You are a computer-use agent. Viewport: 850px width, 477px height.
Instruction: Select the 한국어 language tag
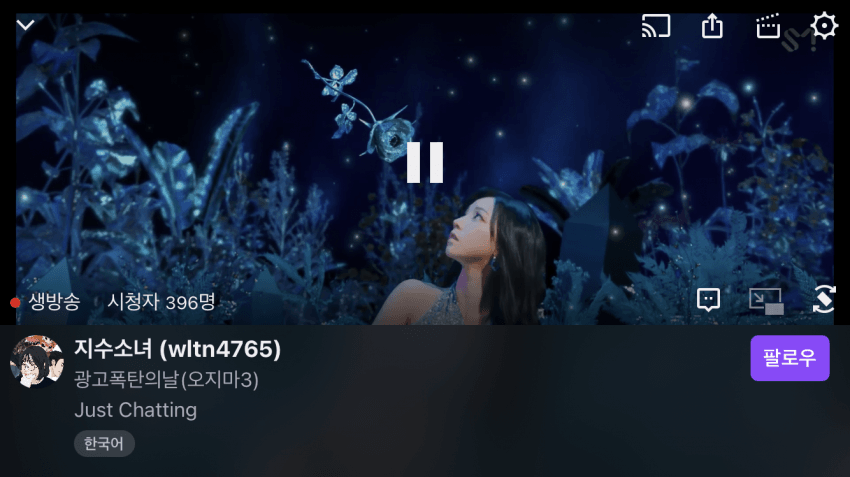pyautogui.click(x=104, y=444)
